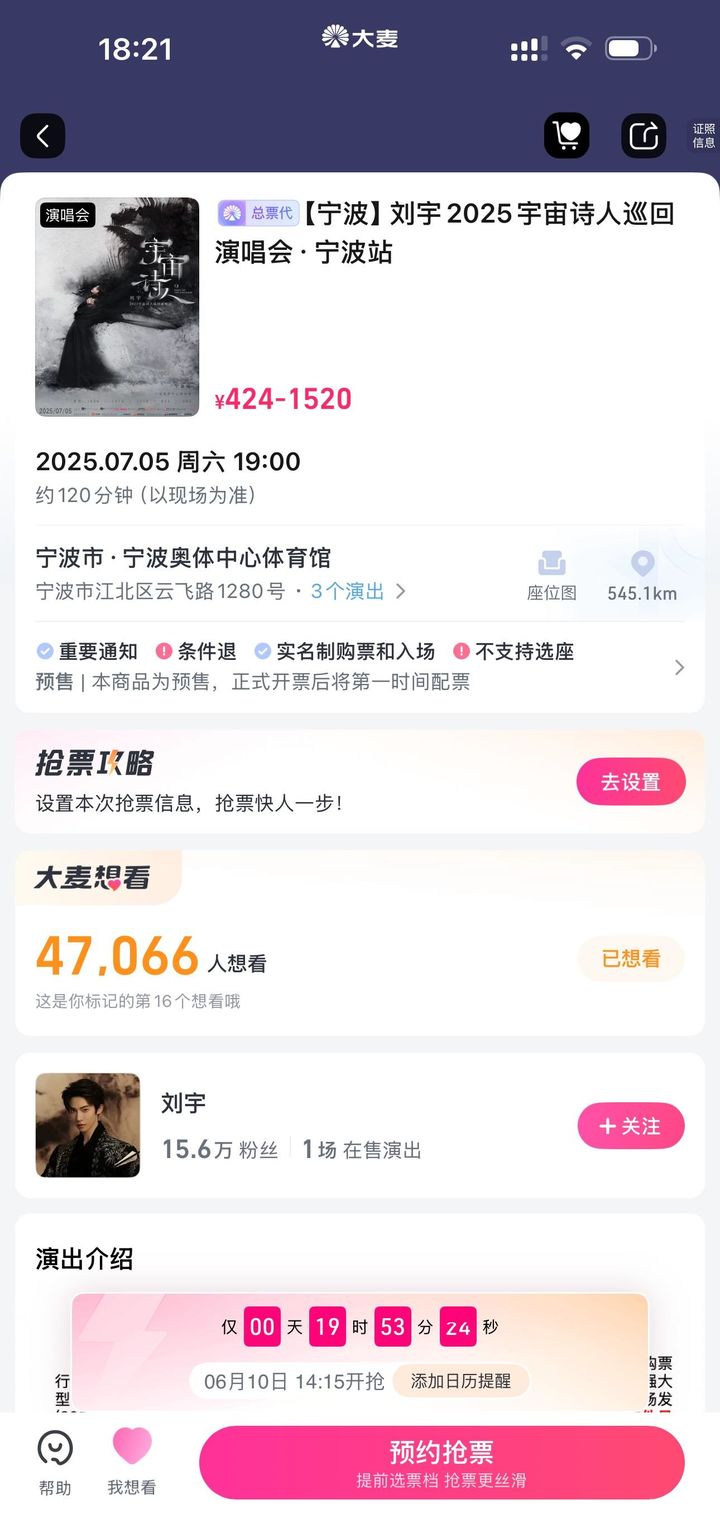This screenshot has width=720, height=1524.
Task: Open 证照信息 license info
Action: coord(704,136)
